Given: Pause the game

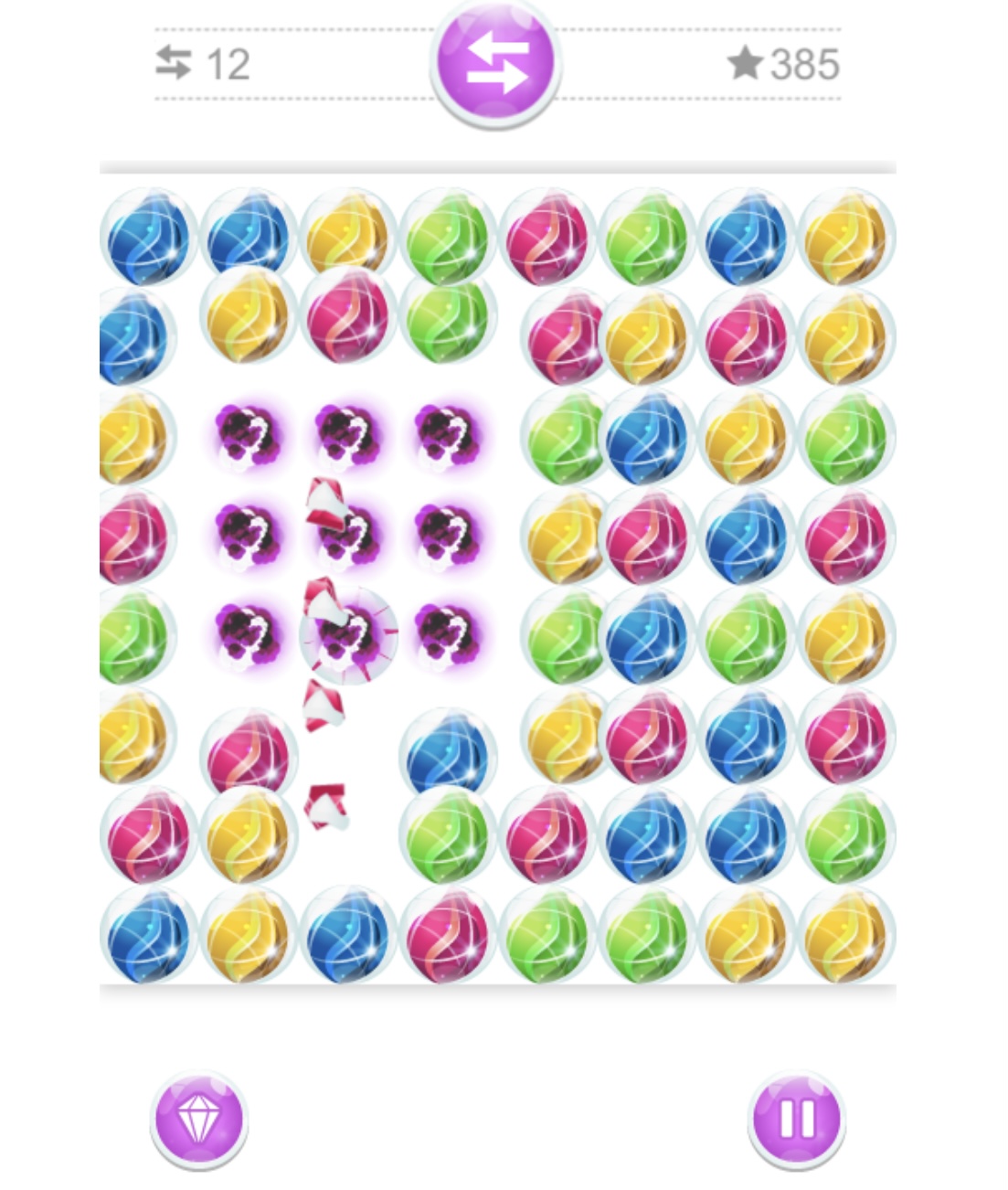Looking at the screenshot, I should click(796, 1119).
